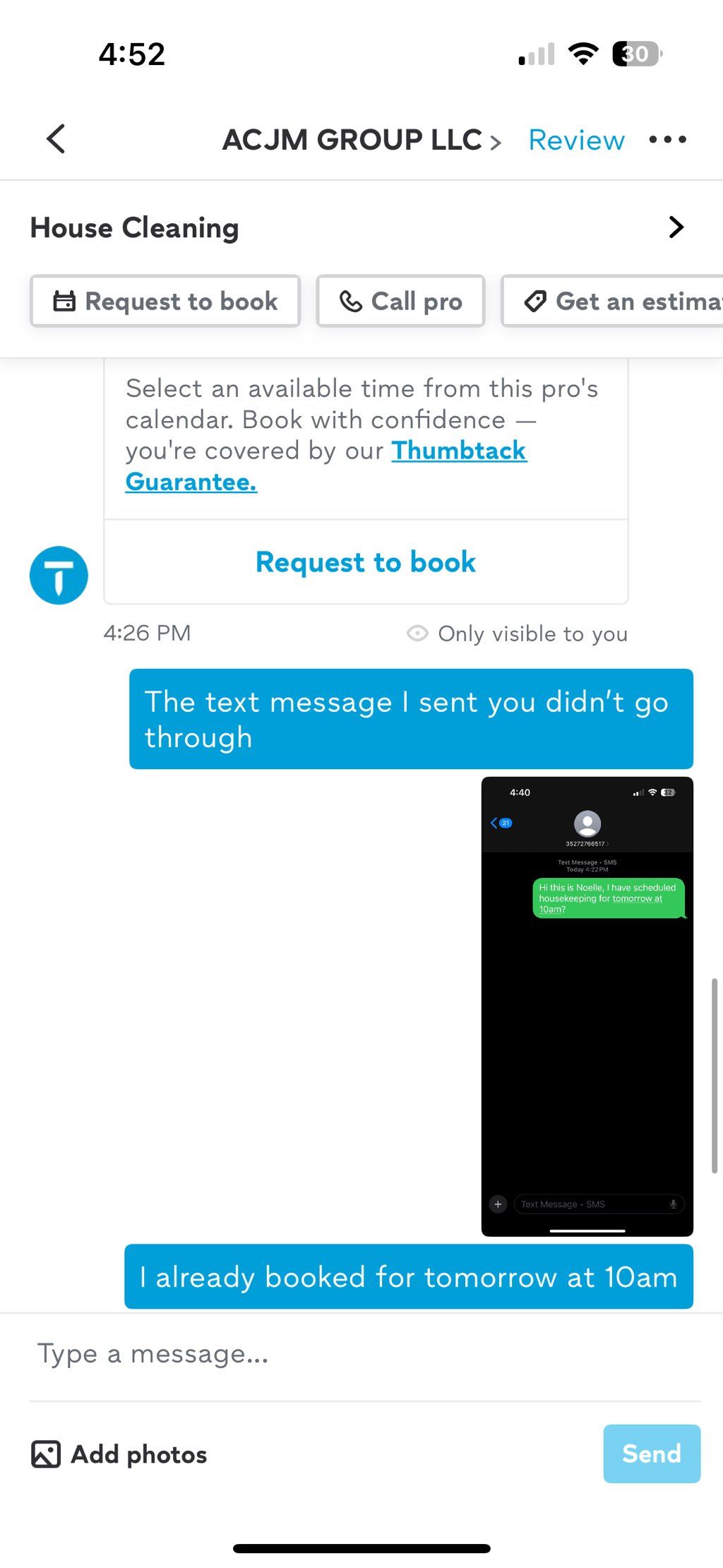Call pro via the phone chip

(400, 302)
